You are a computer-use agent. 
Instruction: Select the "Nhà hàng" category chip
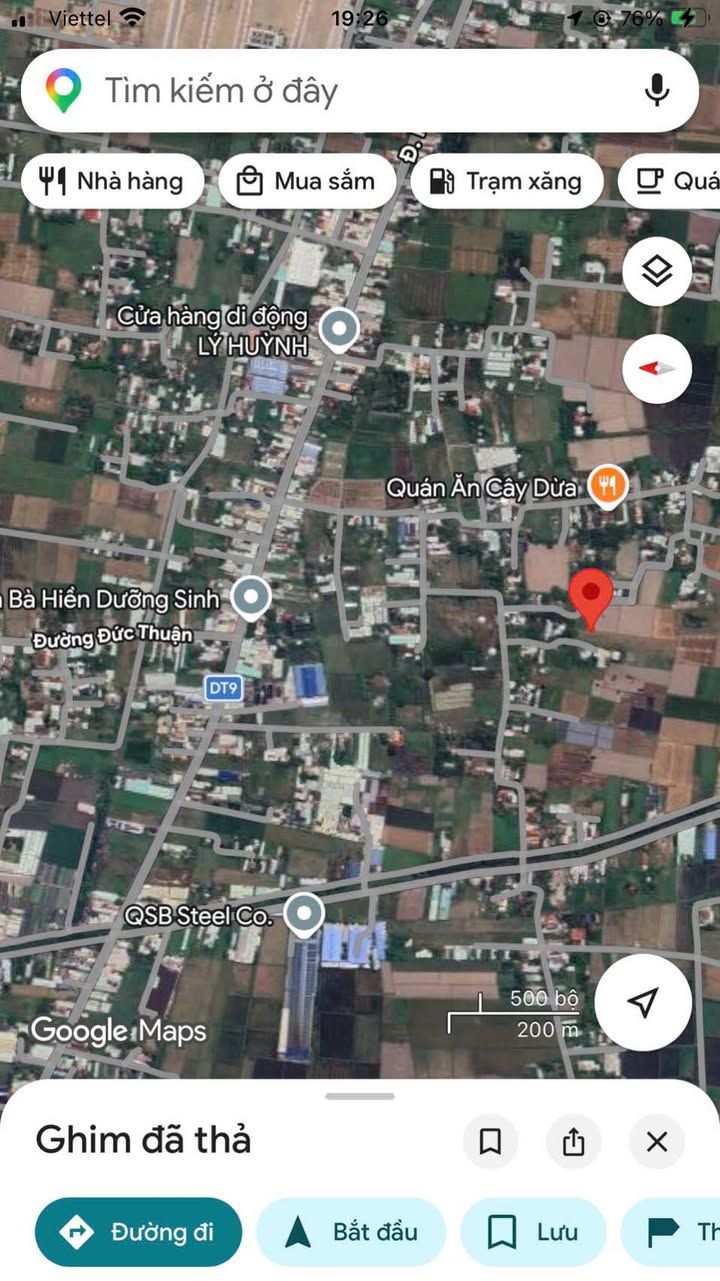tap(112, 181)
